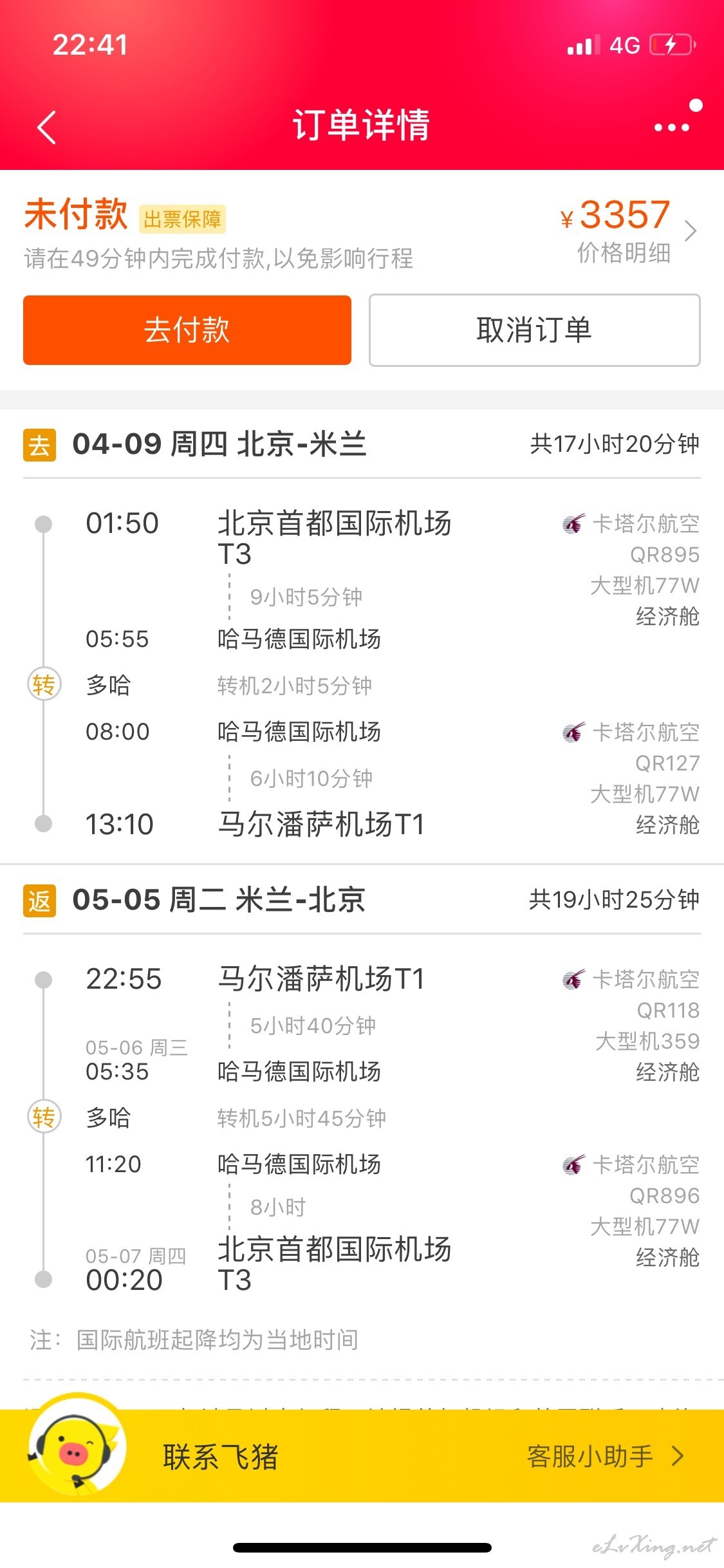This screenshot has width=724, height=1568.
Task: Tap the 出票保障 ticketing guarantee badge
Action: pos(182,219)
